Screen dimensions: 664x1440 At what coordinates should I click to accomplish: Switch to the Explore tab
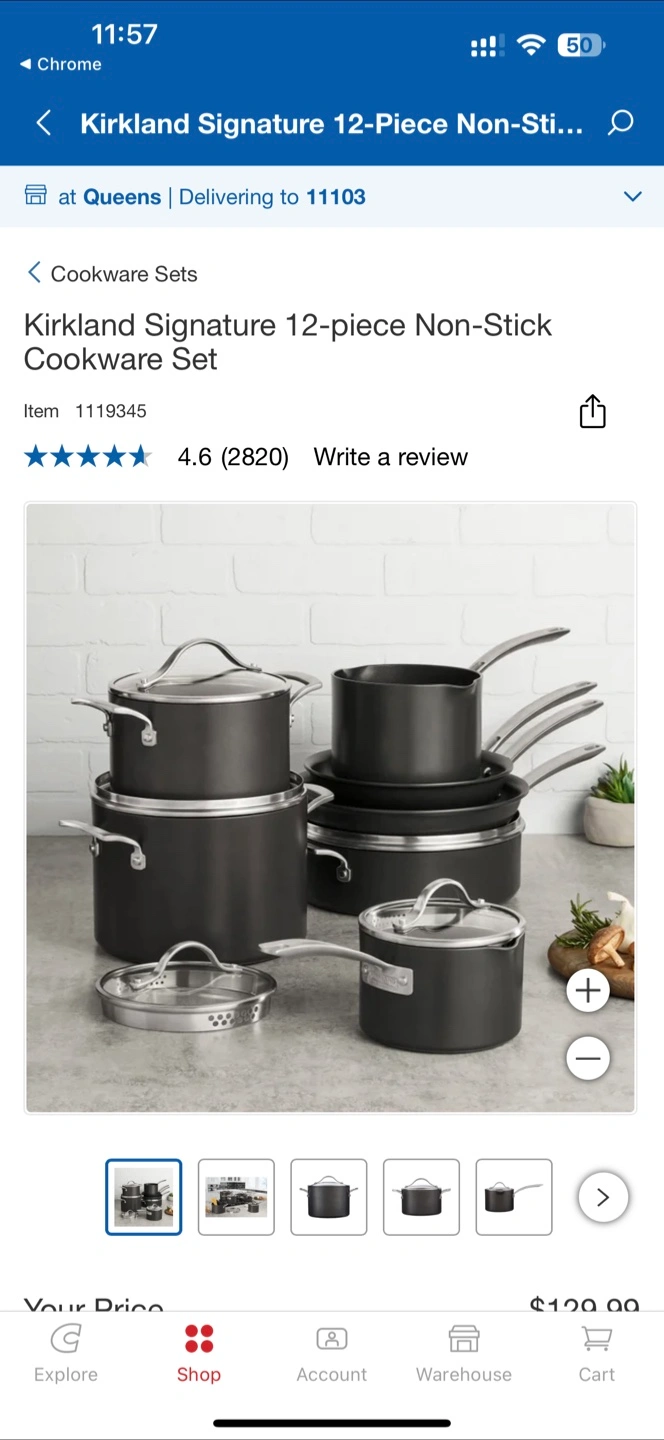click(66, 1354)
